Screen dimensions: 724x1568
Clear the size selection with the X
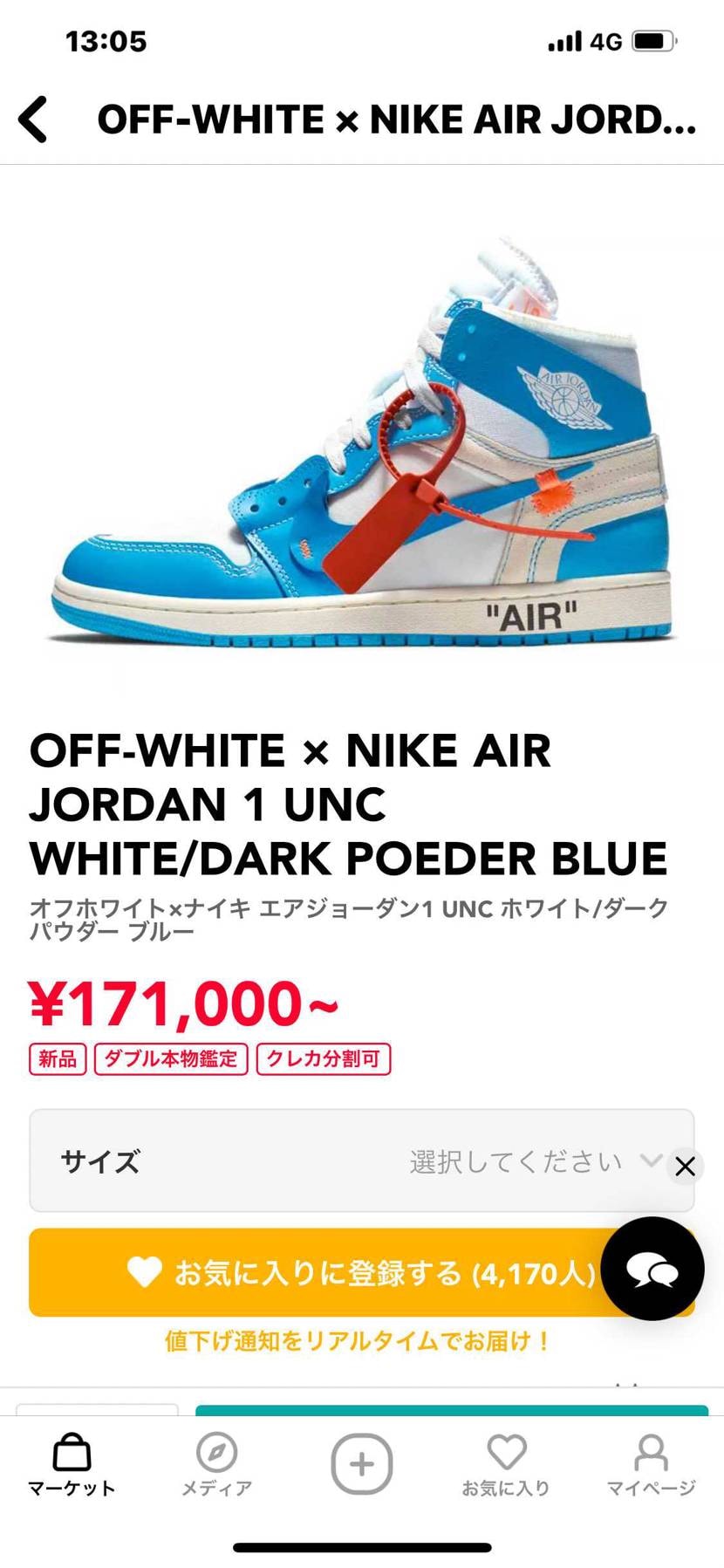pyautogui.click(x=685, y=1166)
